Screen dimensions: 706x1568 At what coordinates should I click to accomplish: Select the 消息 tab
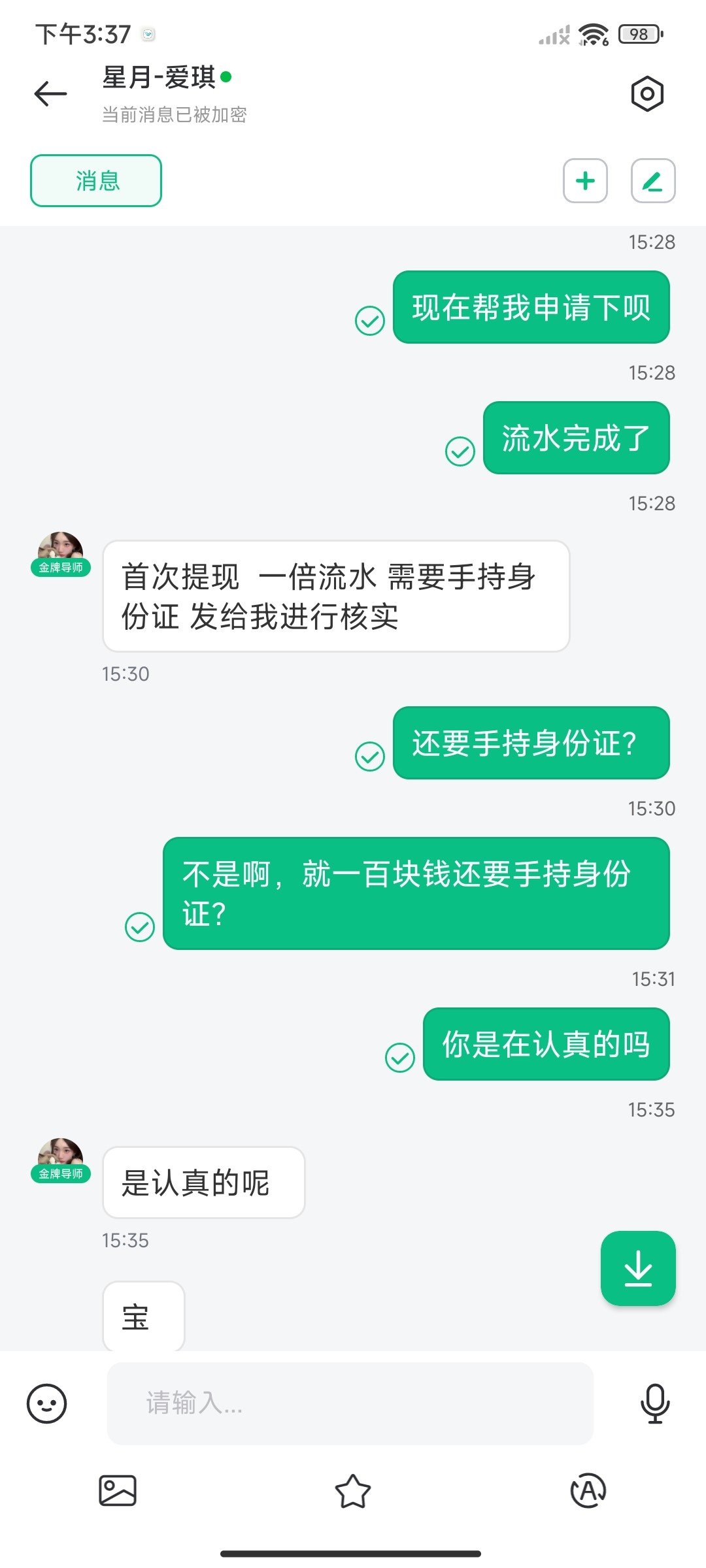click(96, 181)
